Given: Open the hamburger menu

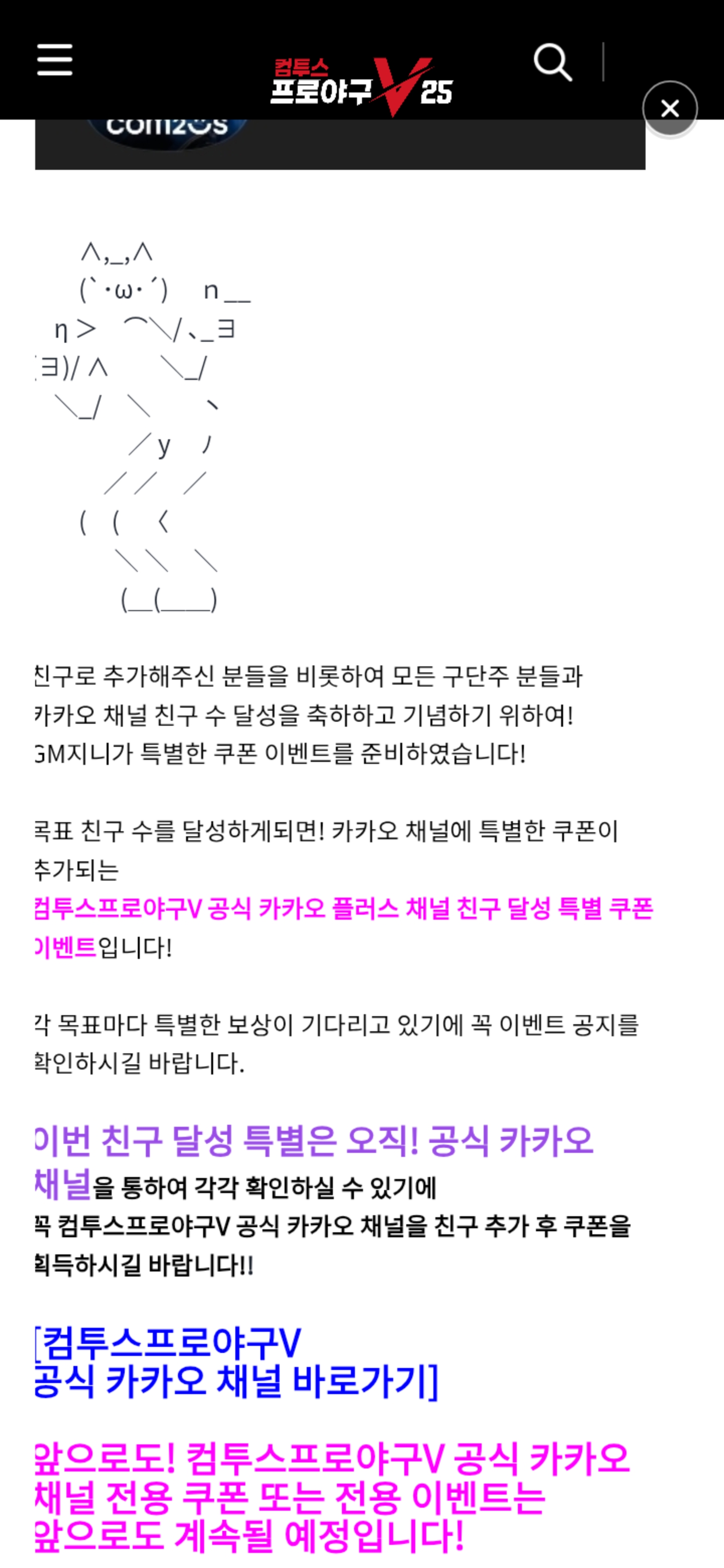Looking at the screenshot, I should [x=55, y=60].
